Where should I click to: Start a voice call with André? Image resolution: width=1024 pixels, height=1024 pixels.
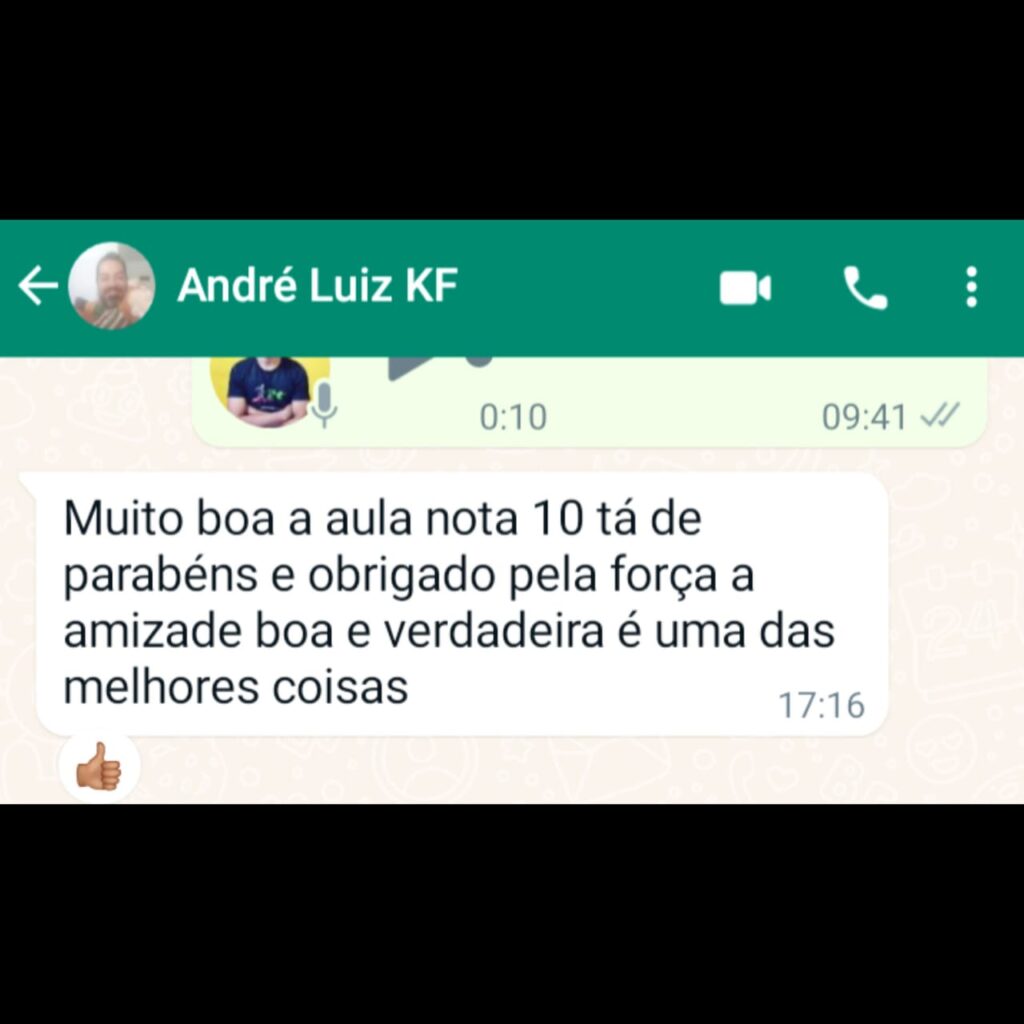[x=865, y=288]
